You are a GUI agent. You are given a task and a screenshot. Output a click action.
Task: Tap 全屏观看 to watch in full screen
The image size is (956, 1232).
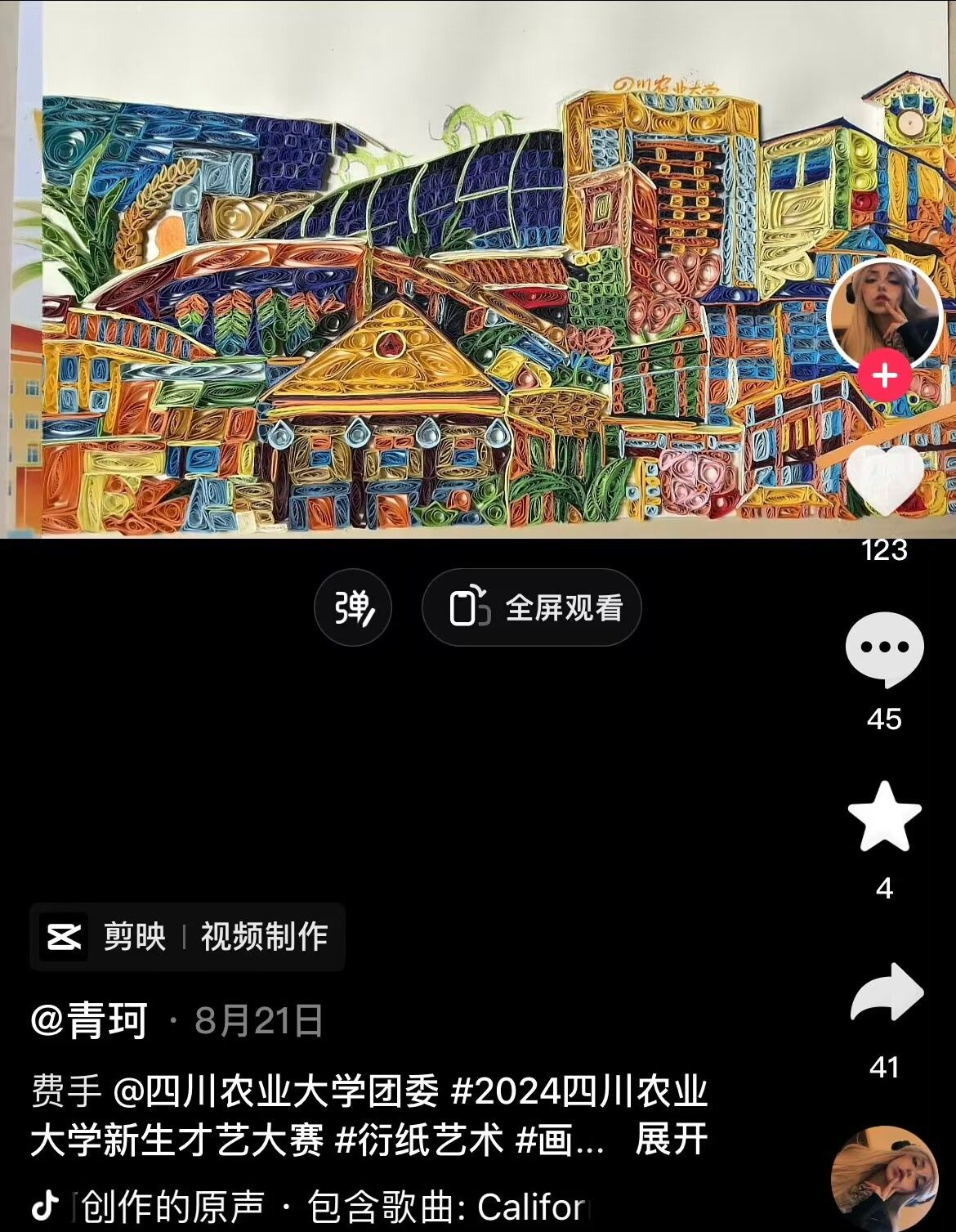coord(532,607)
